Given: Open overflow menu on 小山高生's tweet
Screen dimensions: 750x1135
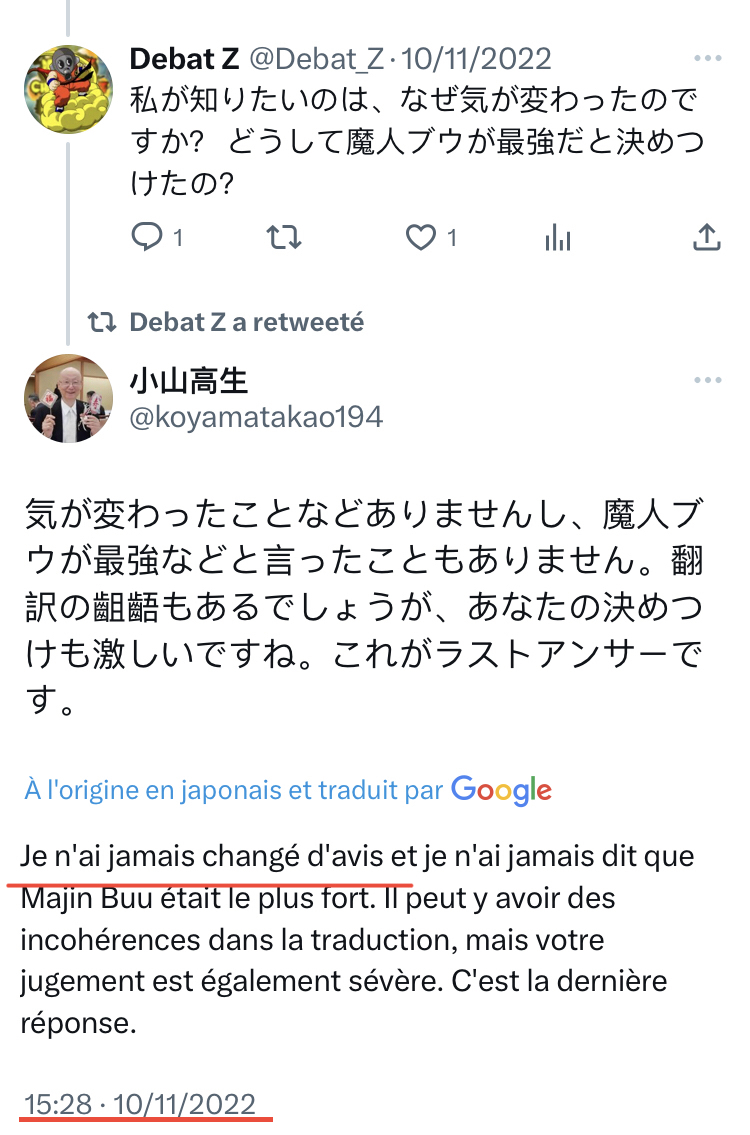Looking at the screenshot, I should coord(707,381).
